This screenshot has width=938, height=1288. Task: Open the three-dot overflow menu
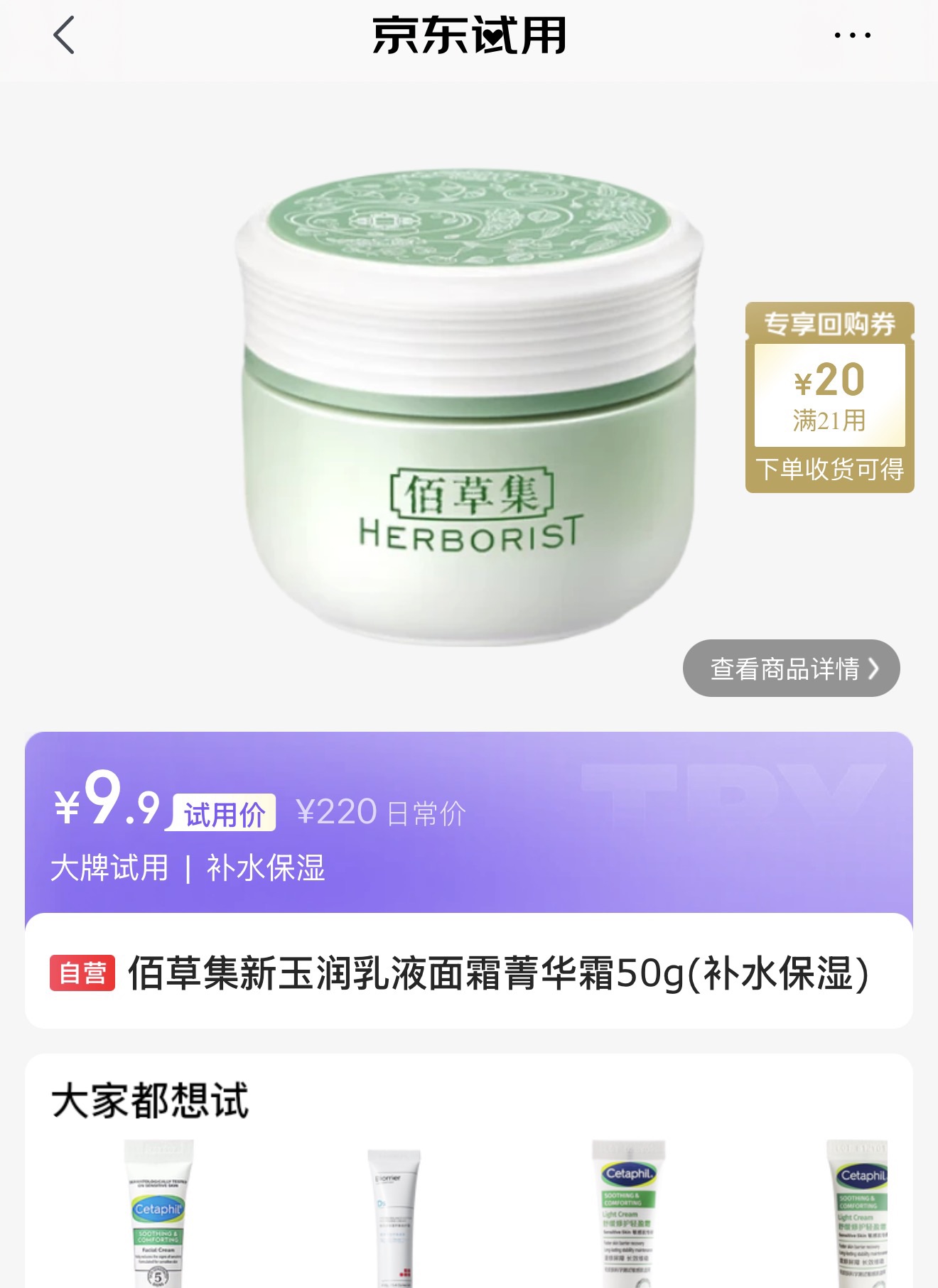tap(852, 35)
